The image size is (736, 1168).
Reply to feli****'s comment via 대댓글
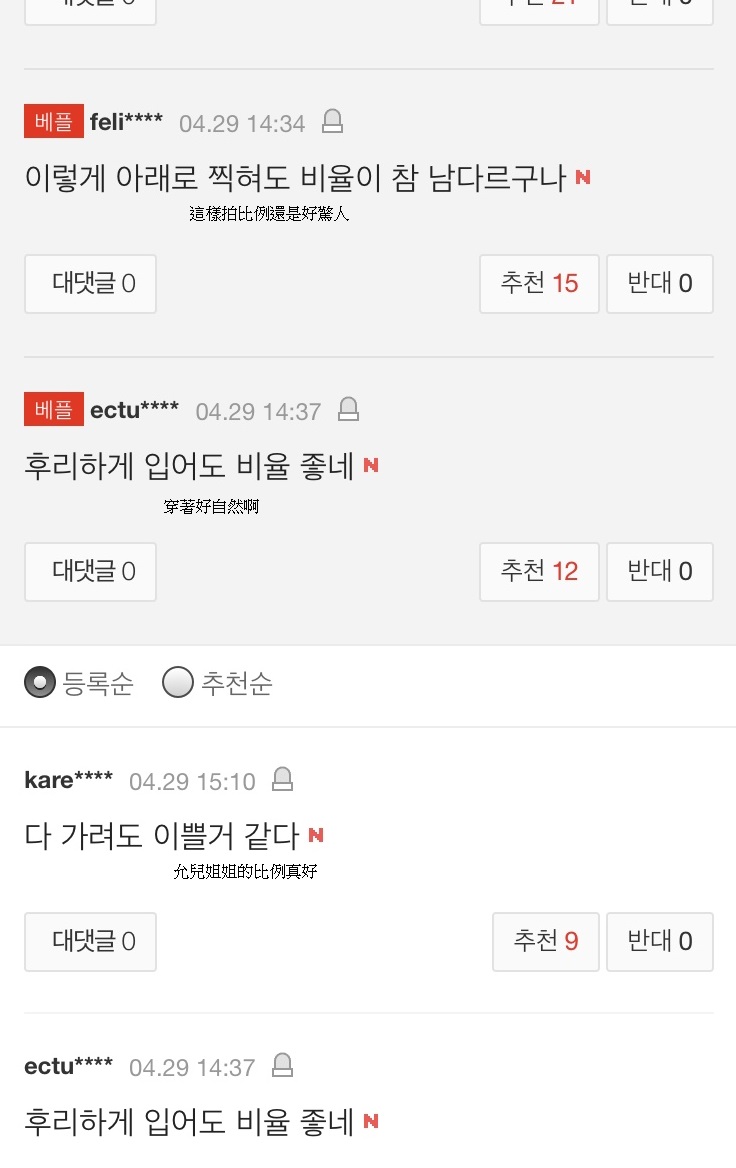(90, 284)
